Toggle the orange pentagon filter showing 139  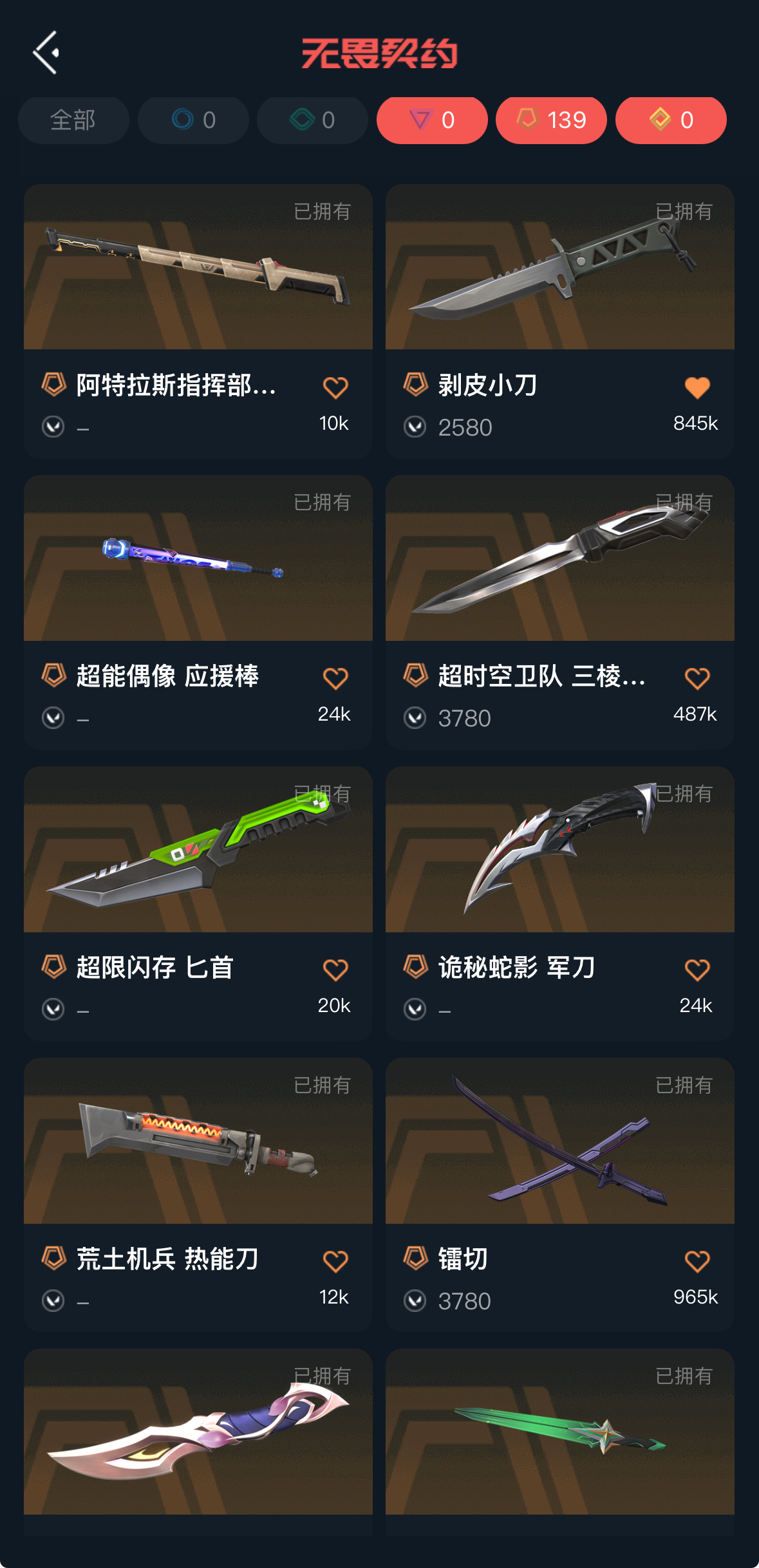551,120
